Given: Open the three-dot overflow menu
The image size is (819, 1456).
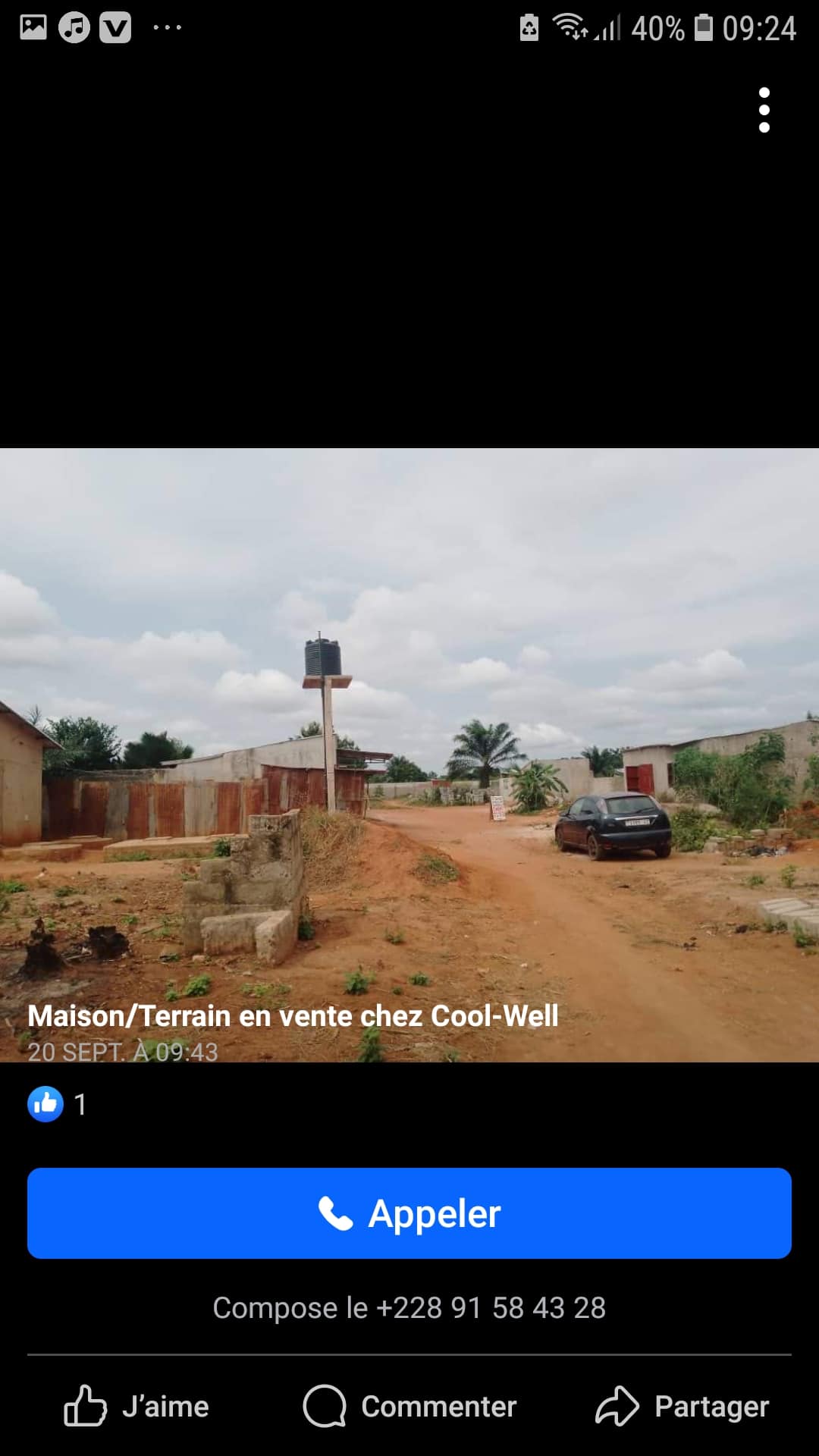Looking at the screenshot, I should pyautogui.click(x=764, y=110).
